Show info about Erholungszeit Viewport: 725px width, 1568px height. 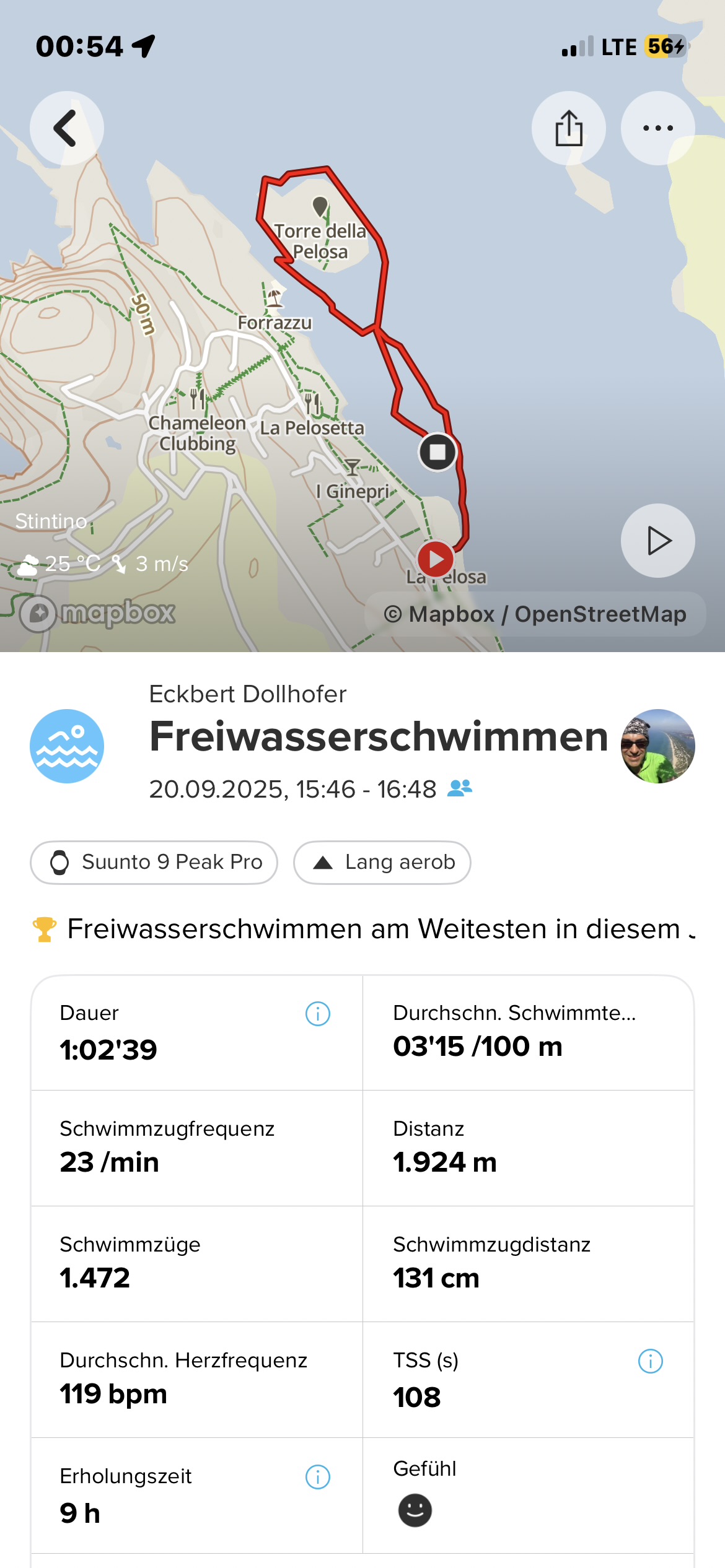click(318, 1477)
